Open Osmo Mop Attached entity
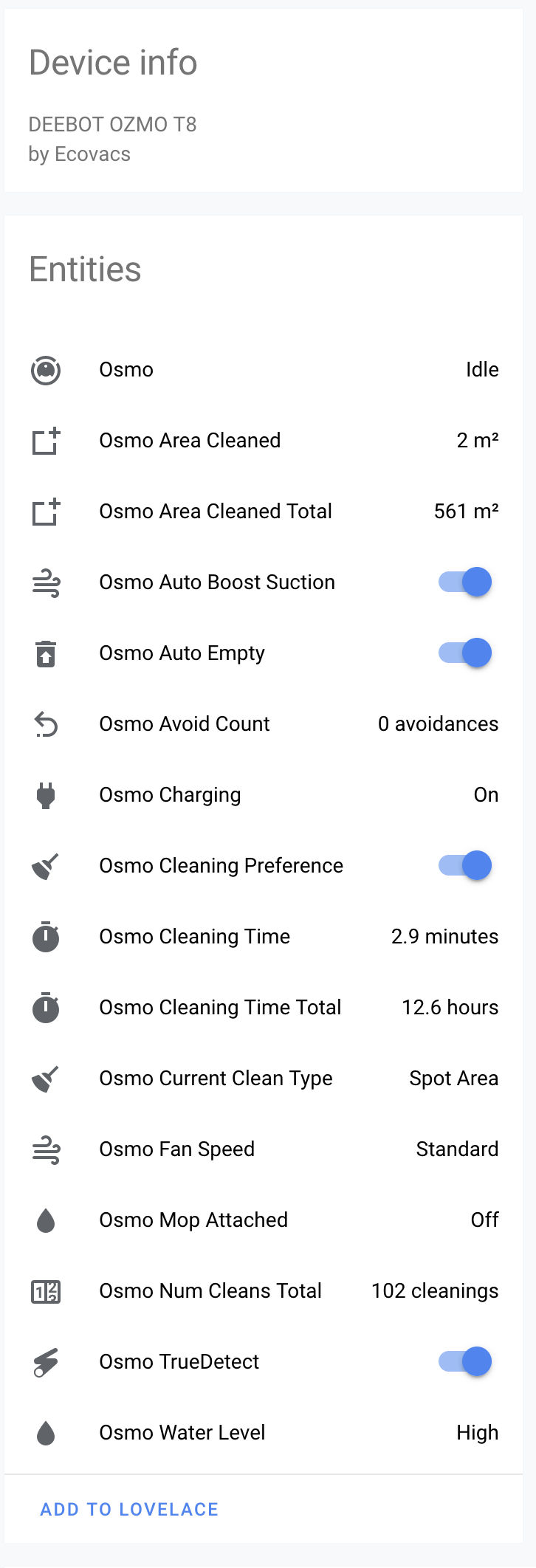Viewport: 536px width, 1568px height. point(193,1220)
